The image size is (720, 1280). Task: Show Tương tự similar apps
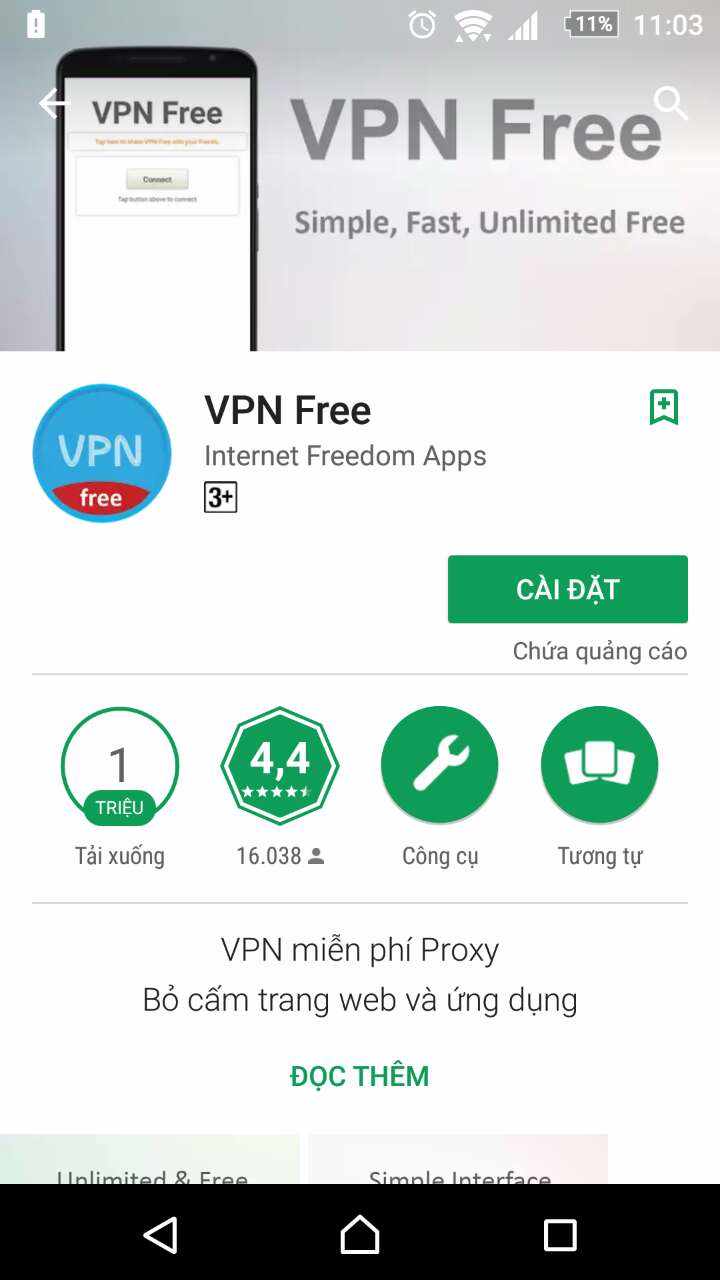600,766
